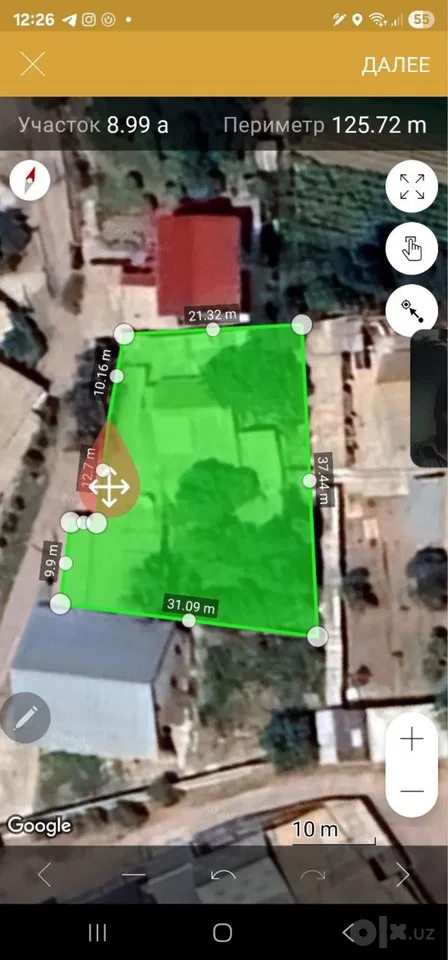This screenshot has width=448, height=960.
Task: Tap the compass to reset orientation
Action: point(30,179)
